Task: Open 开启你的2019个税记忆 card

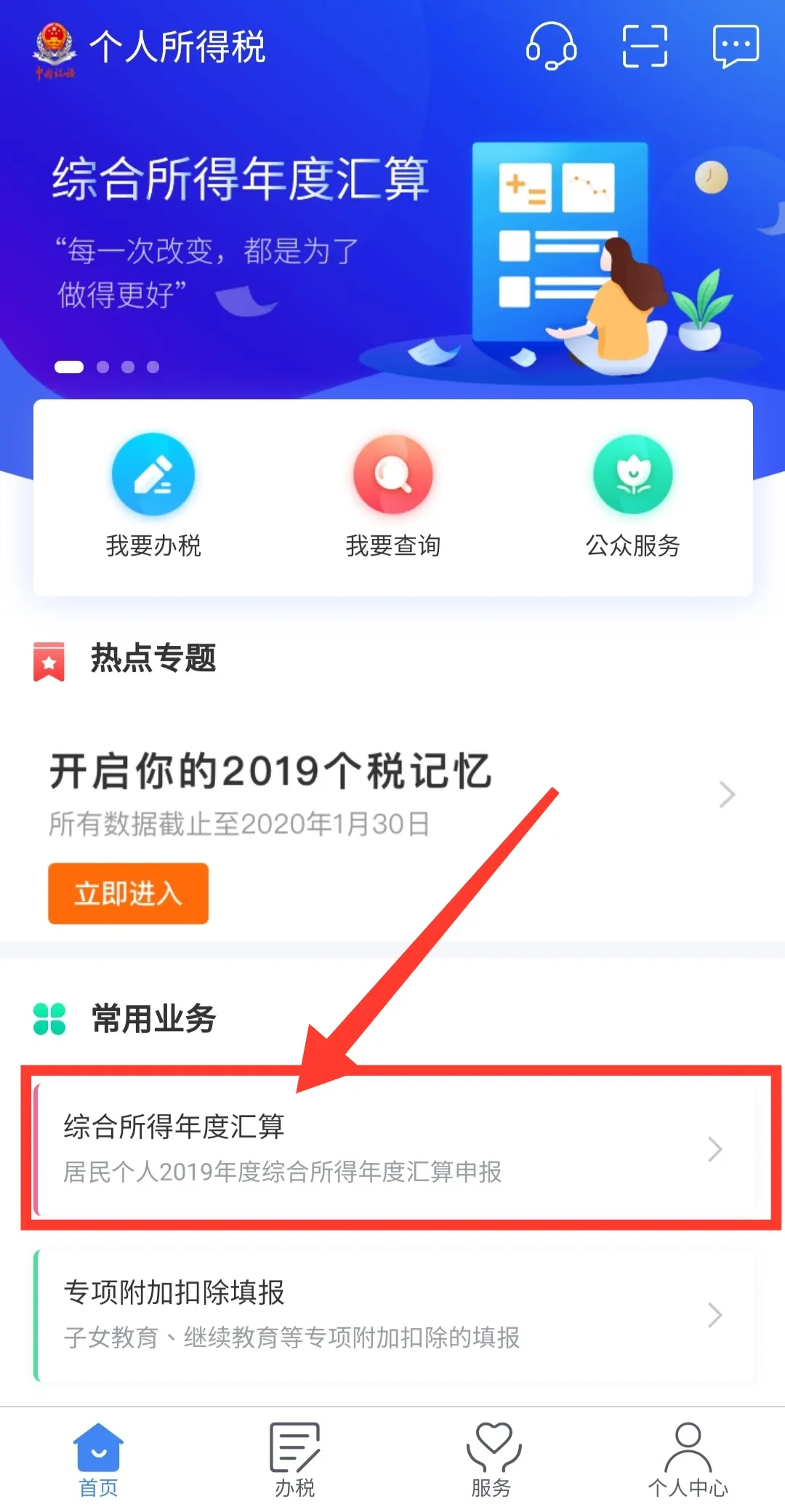Action: (392, 793)
